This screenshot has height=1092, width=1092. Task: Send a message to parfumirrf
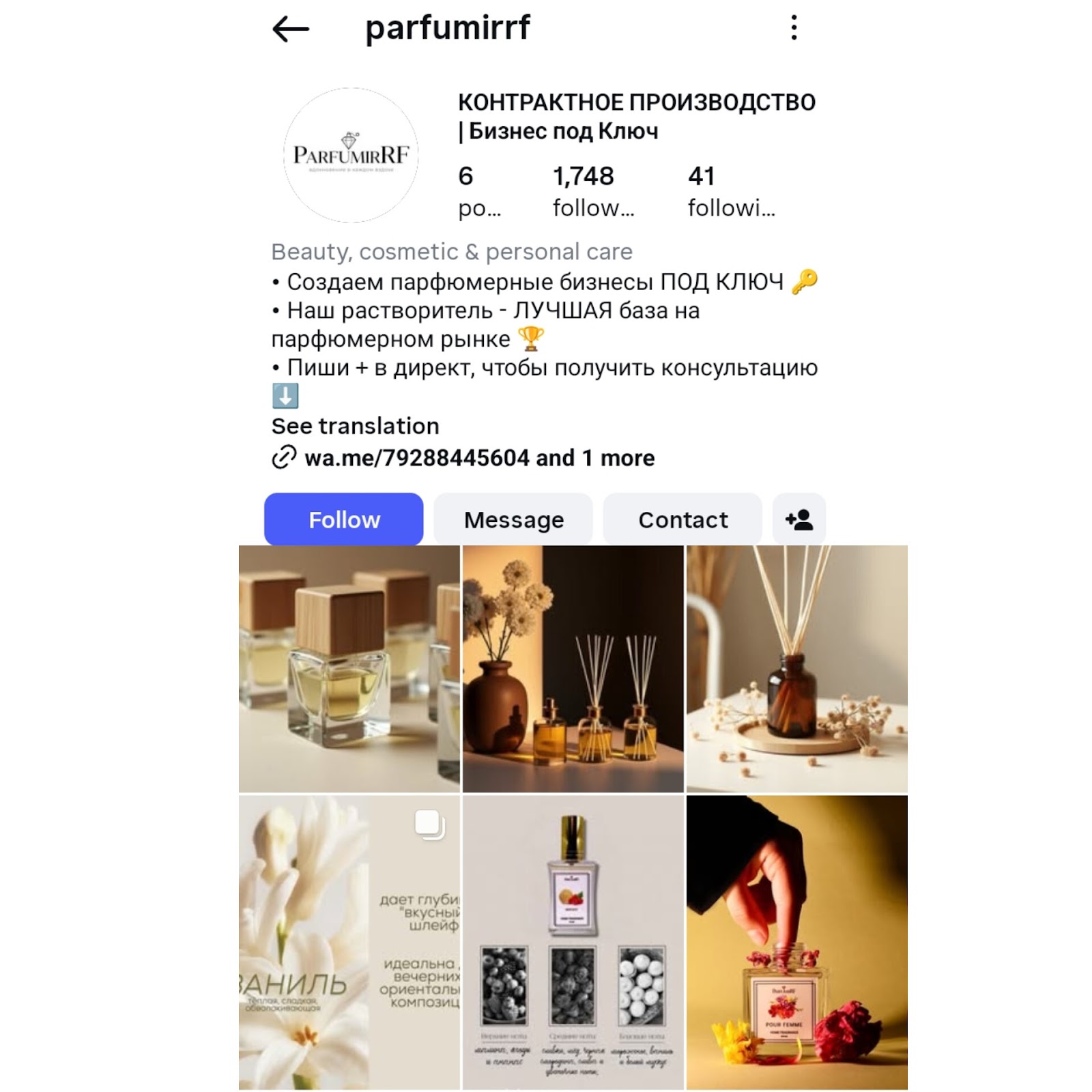[513, 519]
